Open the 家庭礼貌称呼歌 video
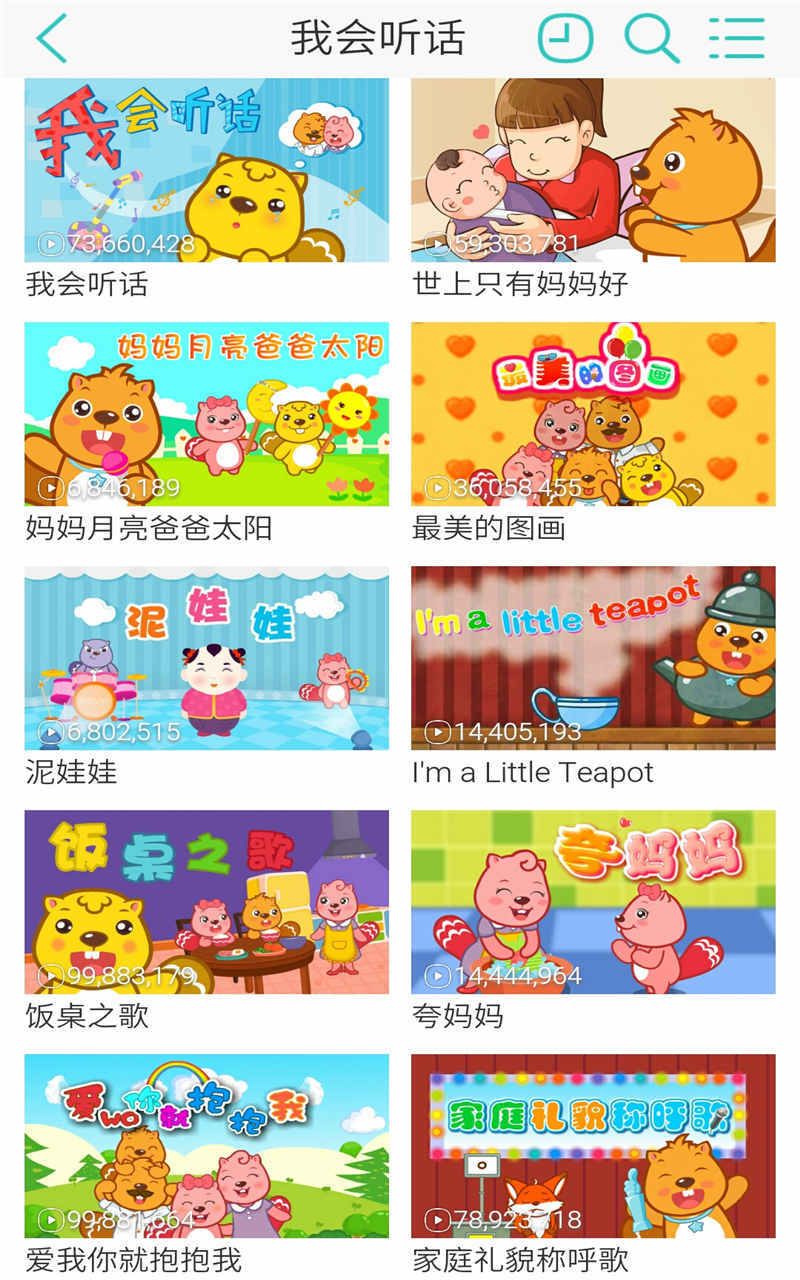Screen dimensions: 800x1280 [593, 1146]
